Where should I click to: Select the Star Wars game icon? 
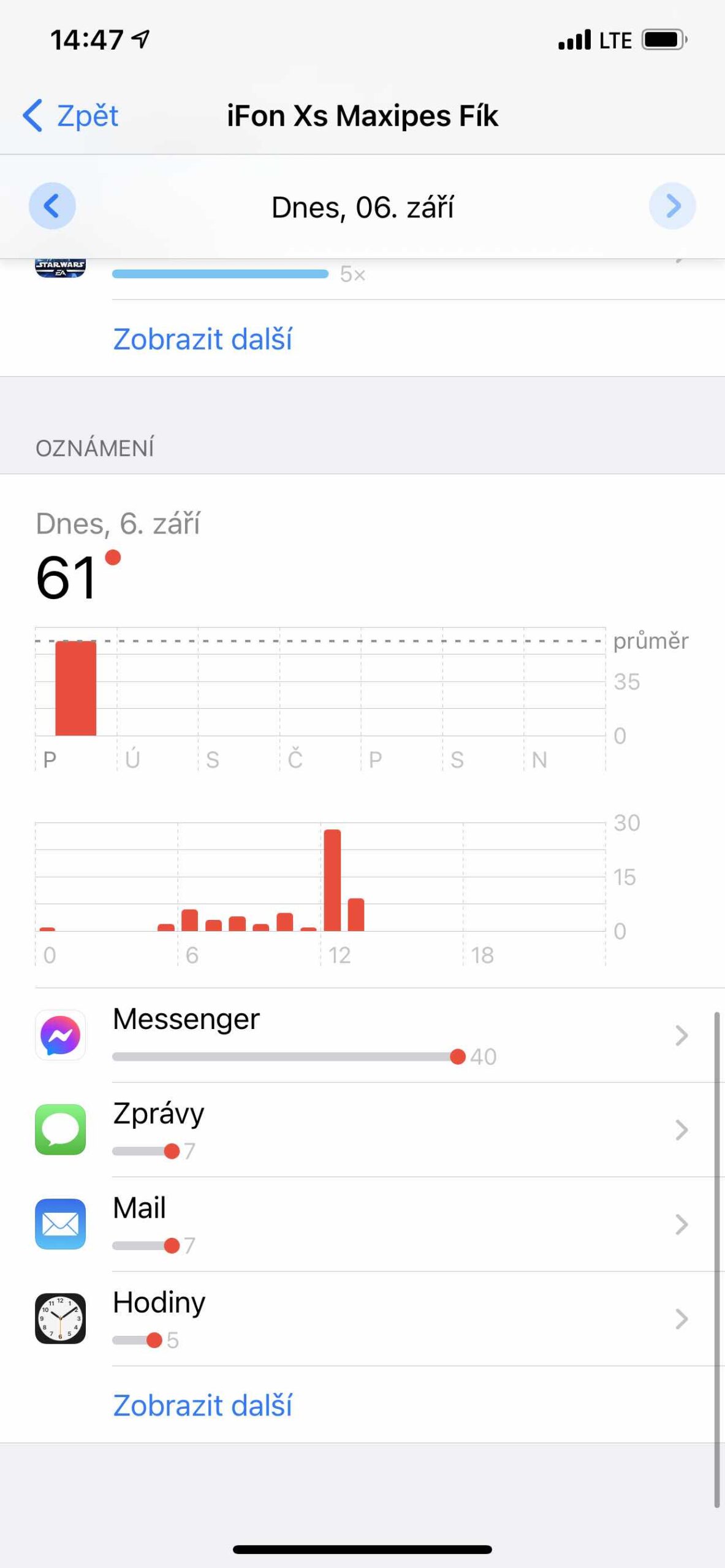[x=61, y=268]
